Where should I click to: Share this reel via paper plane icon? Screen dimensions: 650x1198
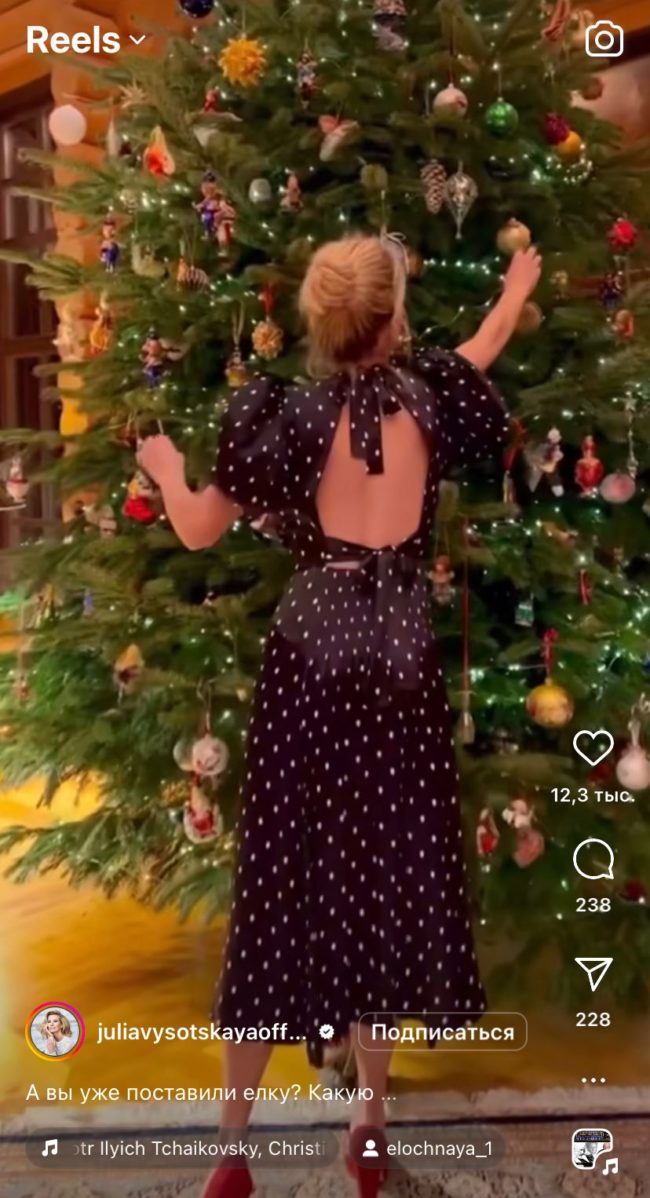tap(593, 974)
